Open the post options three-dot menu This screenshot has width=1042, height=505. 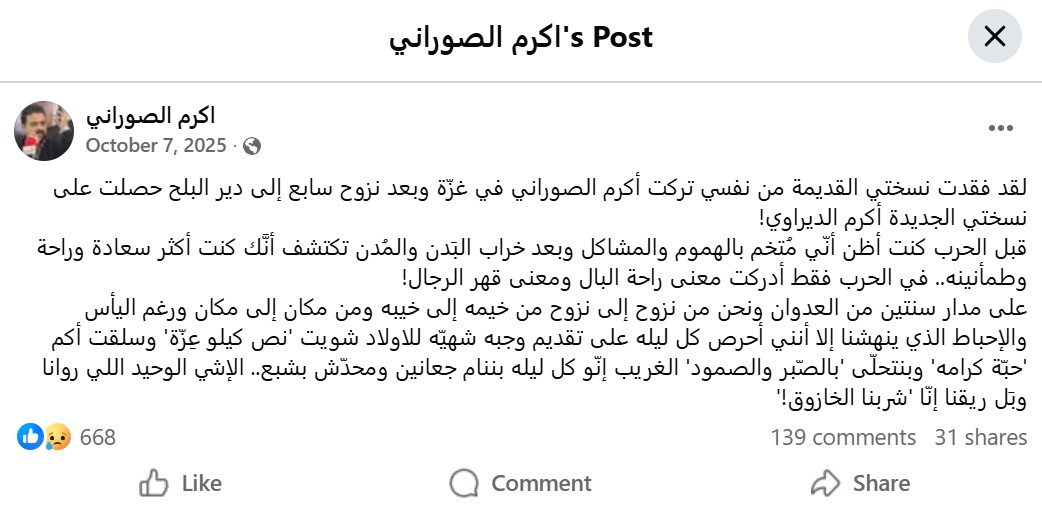coord(1001,128)
